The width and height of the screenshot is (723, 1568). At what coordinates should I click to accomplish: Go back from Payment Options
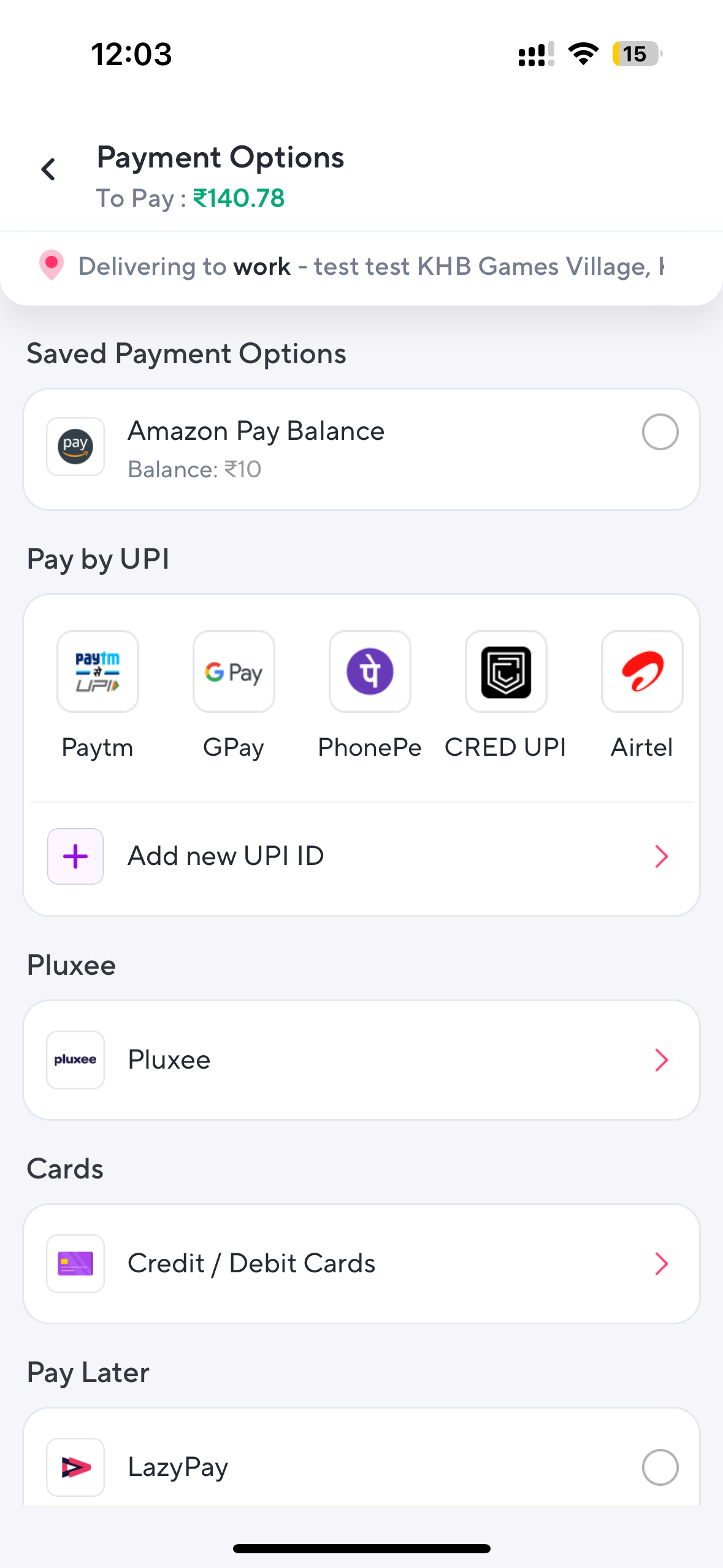click(48, 170)
